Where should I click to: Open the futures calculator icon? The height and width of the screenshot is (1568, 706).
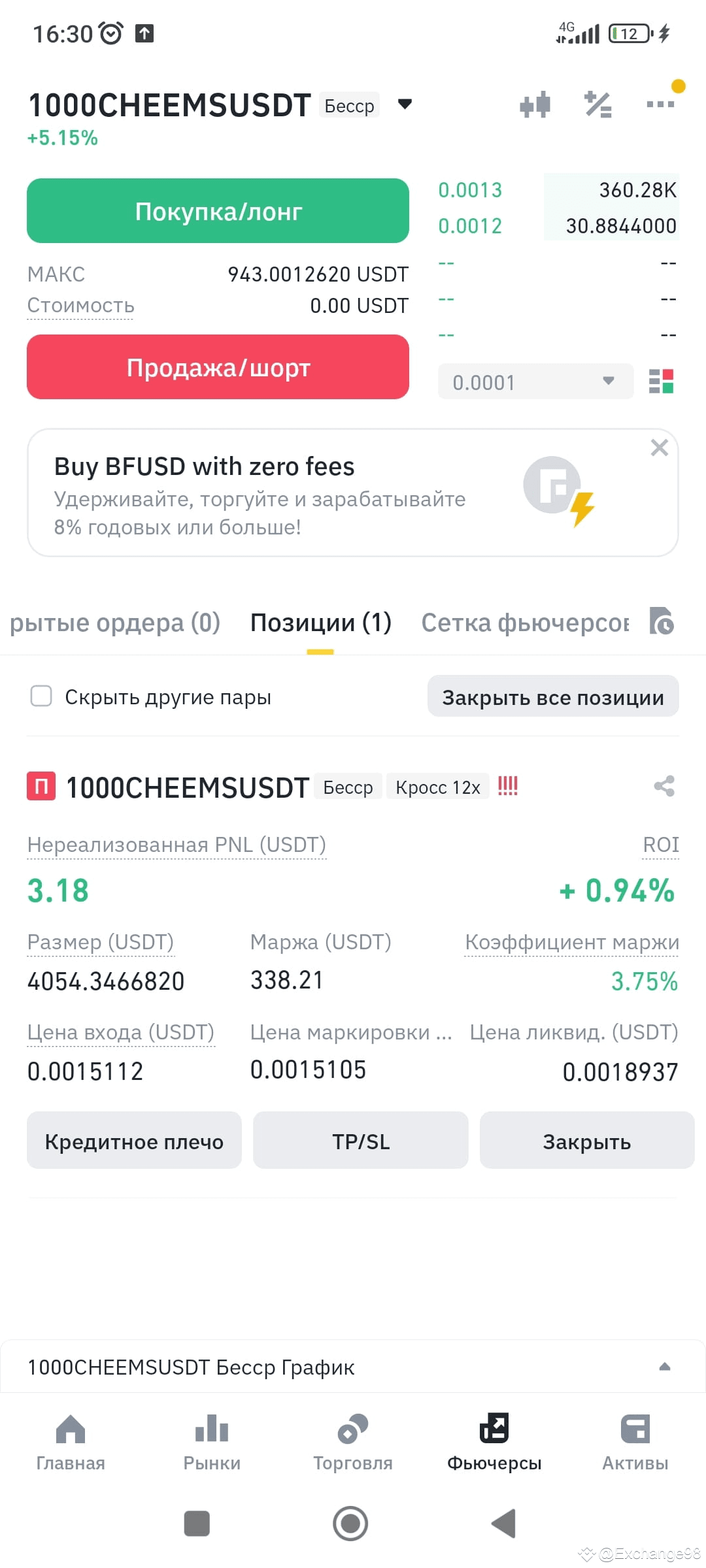596,105
